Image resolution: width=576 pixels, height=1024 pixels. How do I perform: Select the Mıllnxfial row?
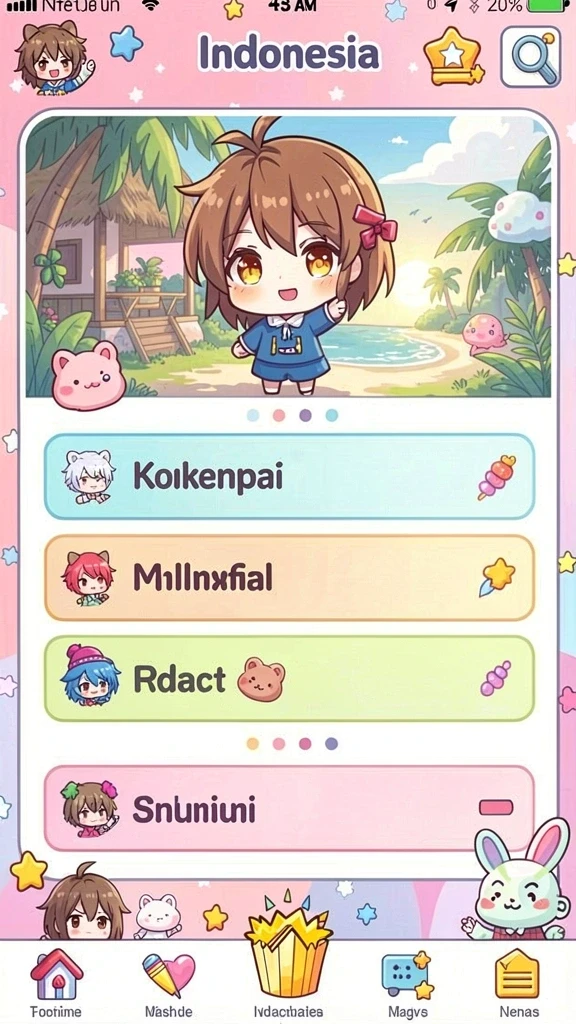click(289, 578)
